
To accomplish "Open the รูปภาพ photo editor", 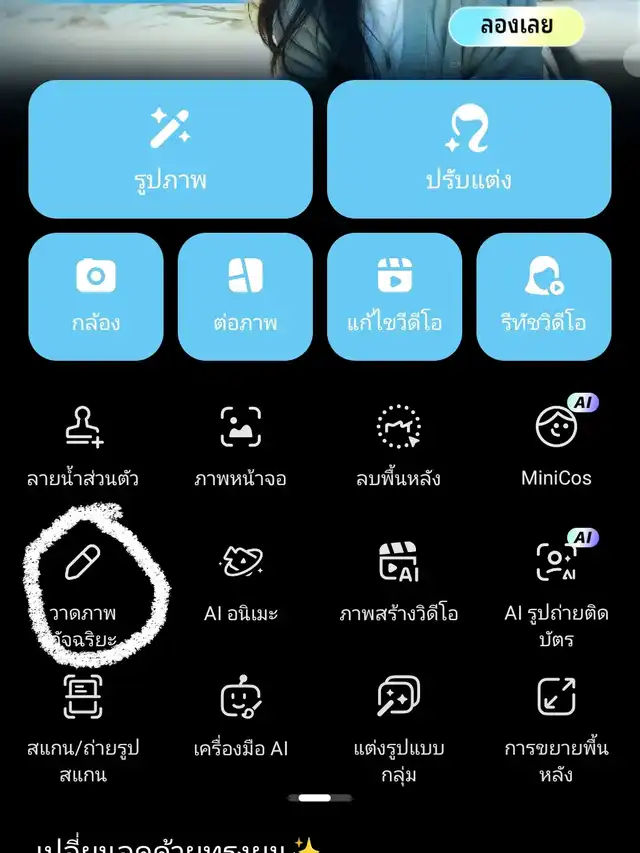I will (x=170, y=149).
